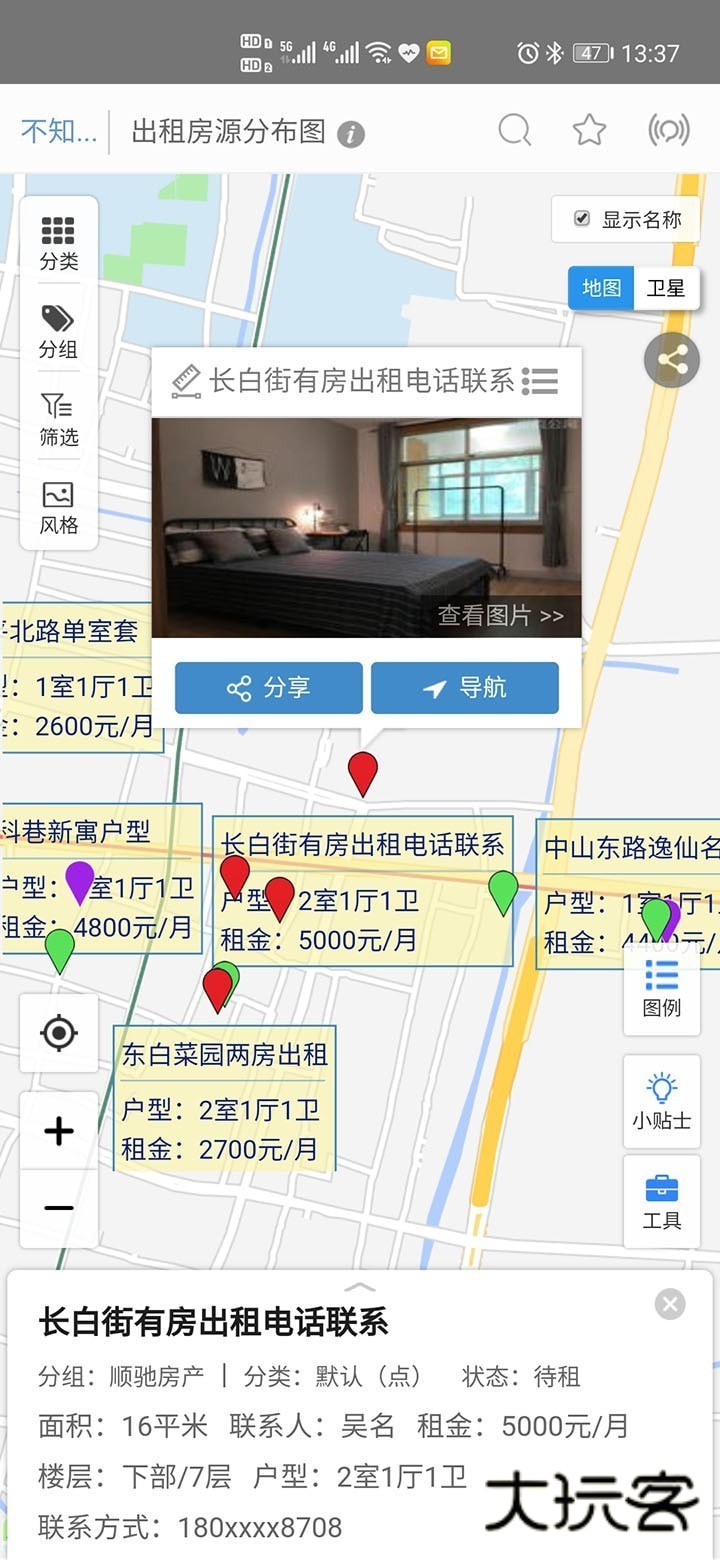Click the locate-me crosshair button
The width and height of the screenshot is (720, 1560).
click(58, 1035)
